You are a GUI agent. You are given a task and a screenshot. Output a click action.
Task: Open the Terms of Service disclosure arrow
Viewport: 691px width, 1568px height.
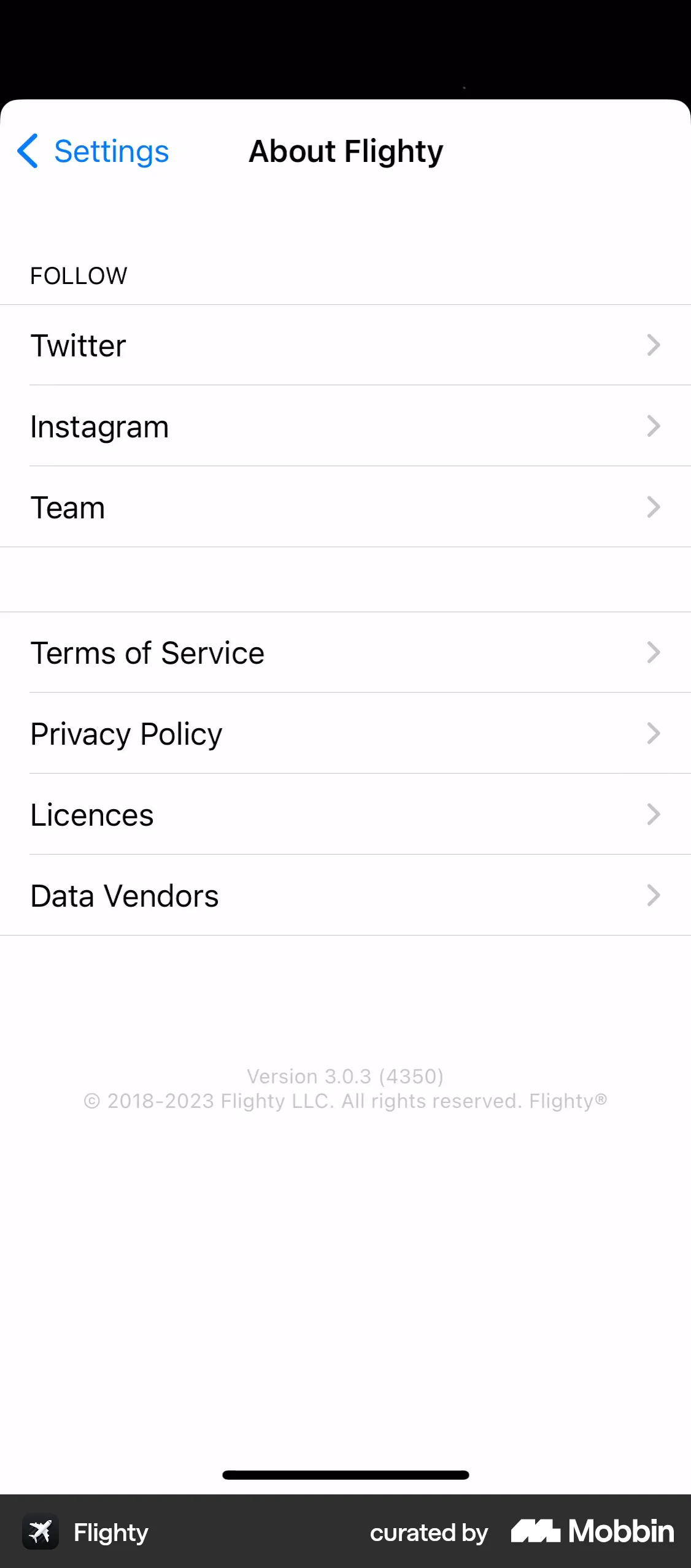click(x=654, y=653)
